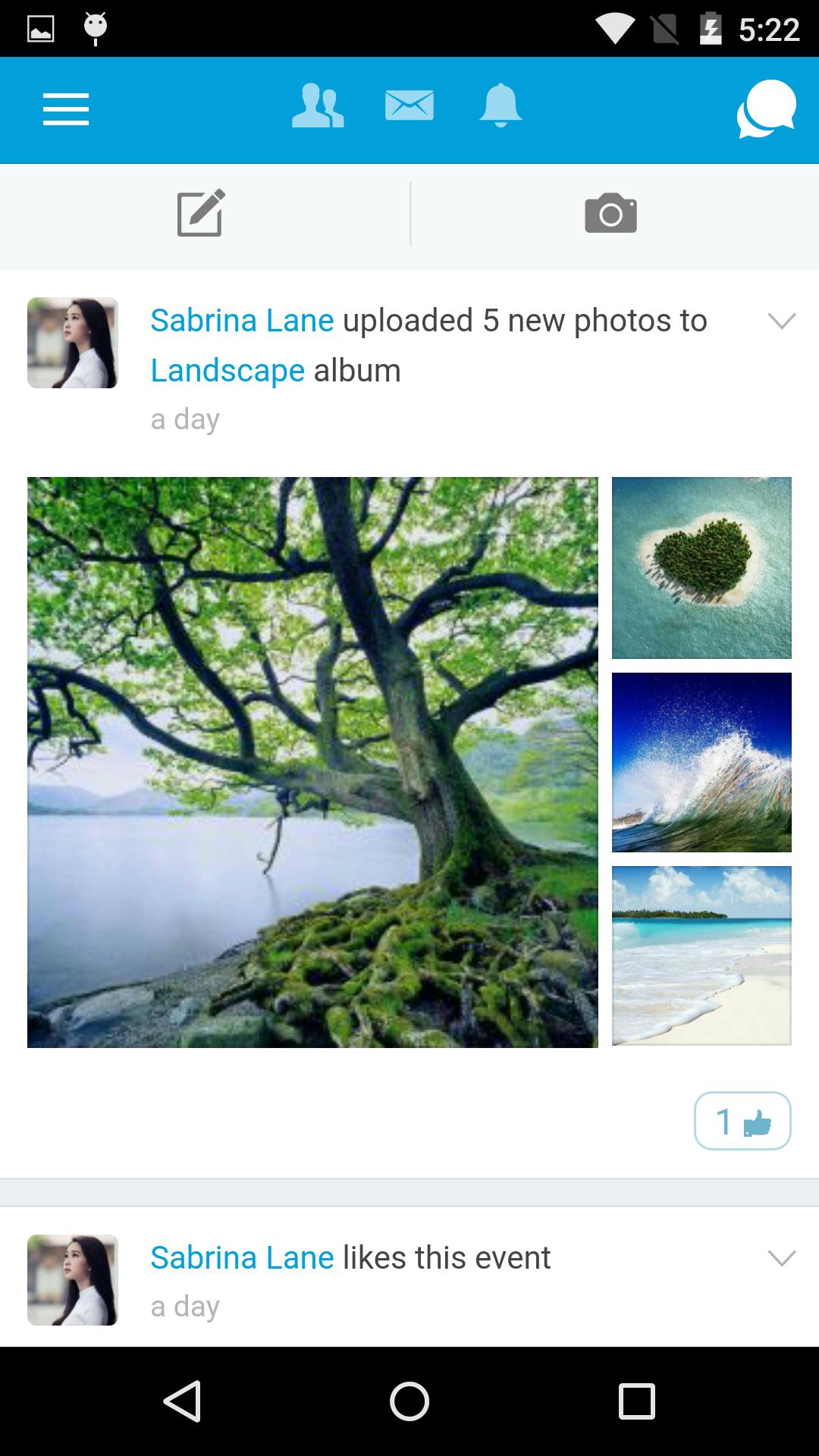View the heart-shaped island photo

click(701, 567)
